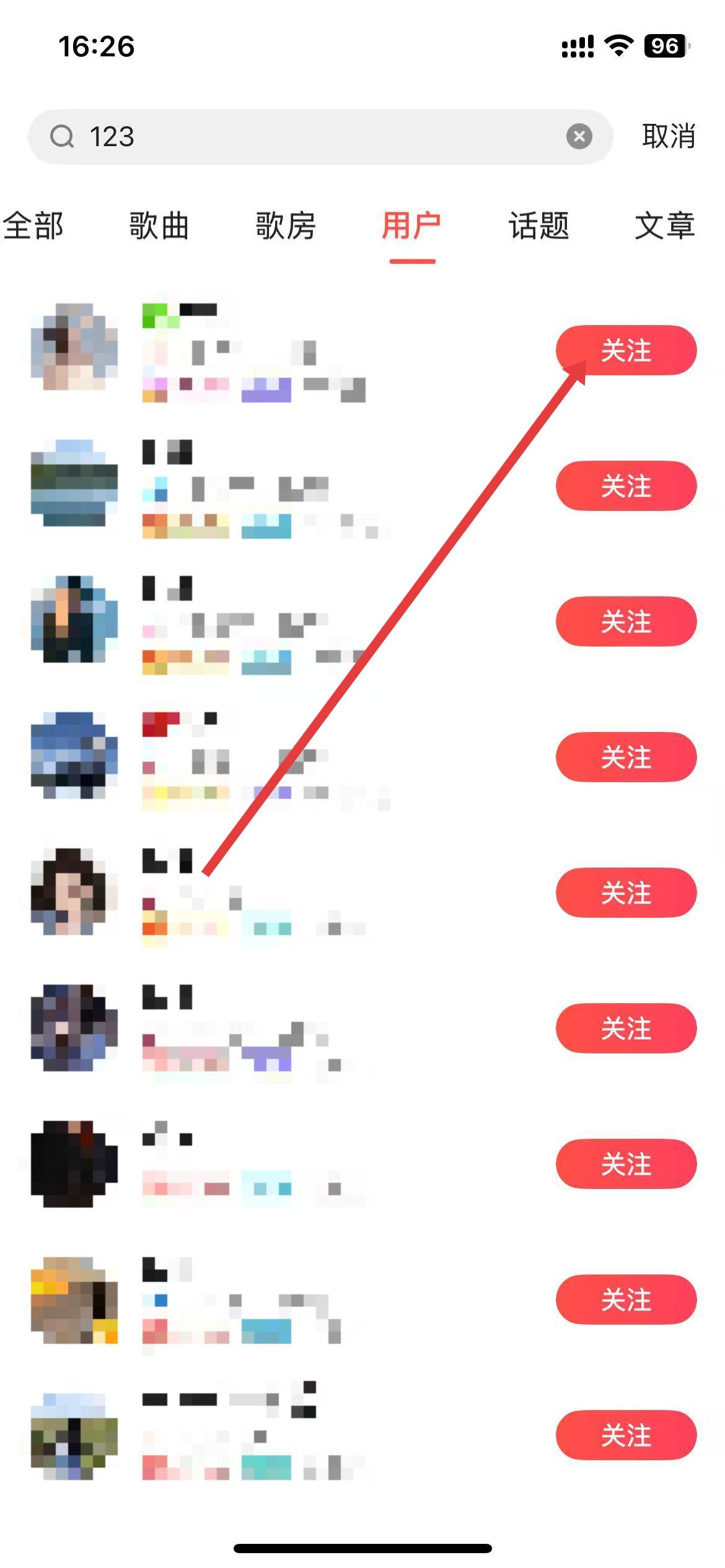Show results under the 话题 tab
Viewport: 725px width, 1568px height.
pyautogui.click(x=538, y=225)
